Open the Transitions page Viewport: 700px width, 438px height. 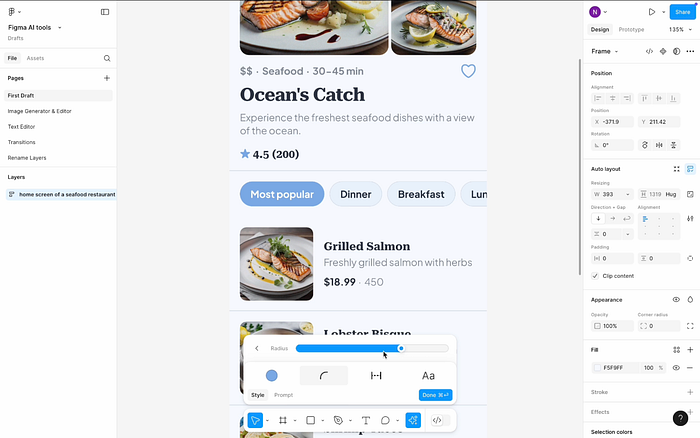22,142
